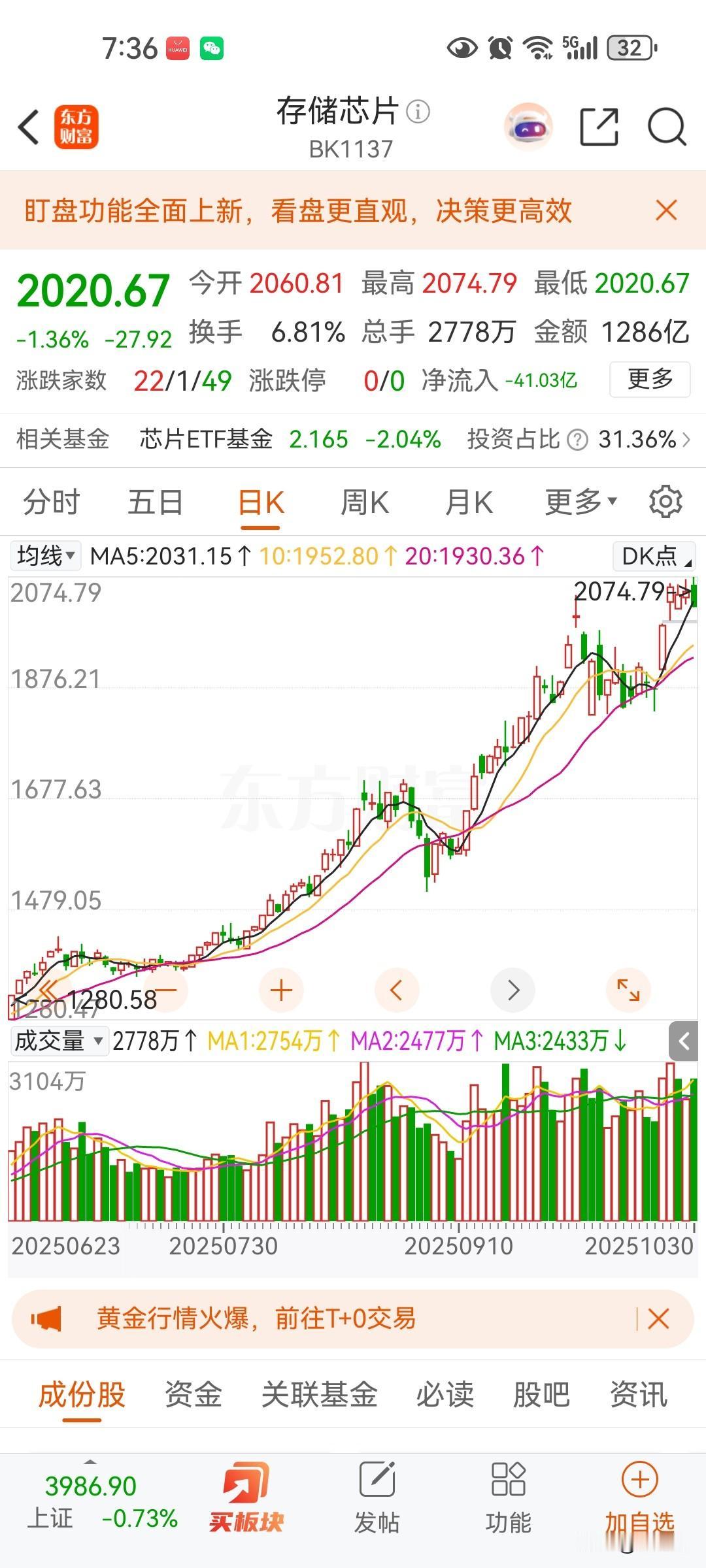Expand chart to fullscreen mode
Image resolution: width=706 pixels, height=1568 pixels.
click(629, 990)
